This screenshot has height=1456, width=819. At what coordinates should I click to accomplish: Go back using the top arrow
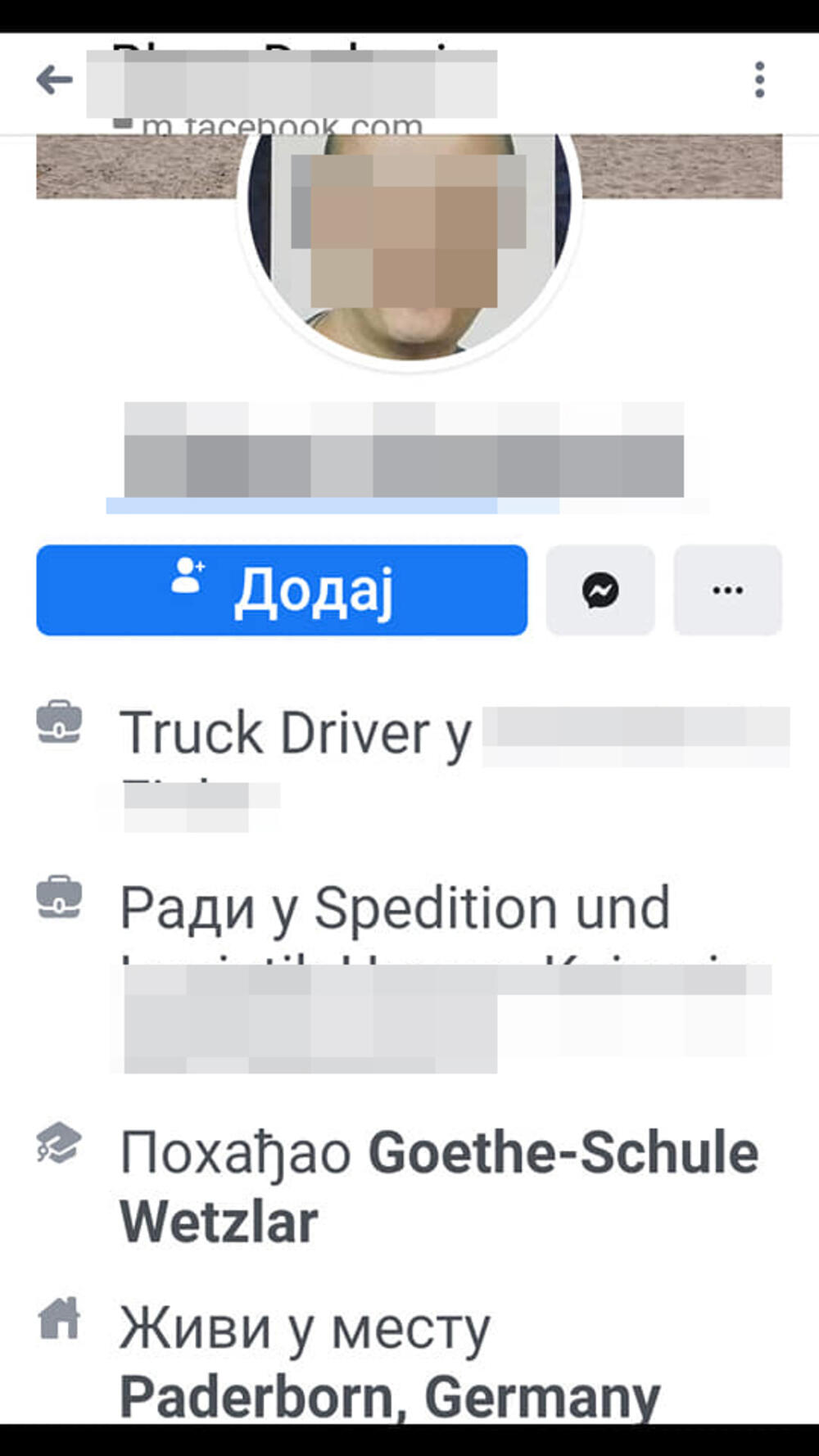click(55, 80)
